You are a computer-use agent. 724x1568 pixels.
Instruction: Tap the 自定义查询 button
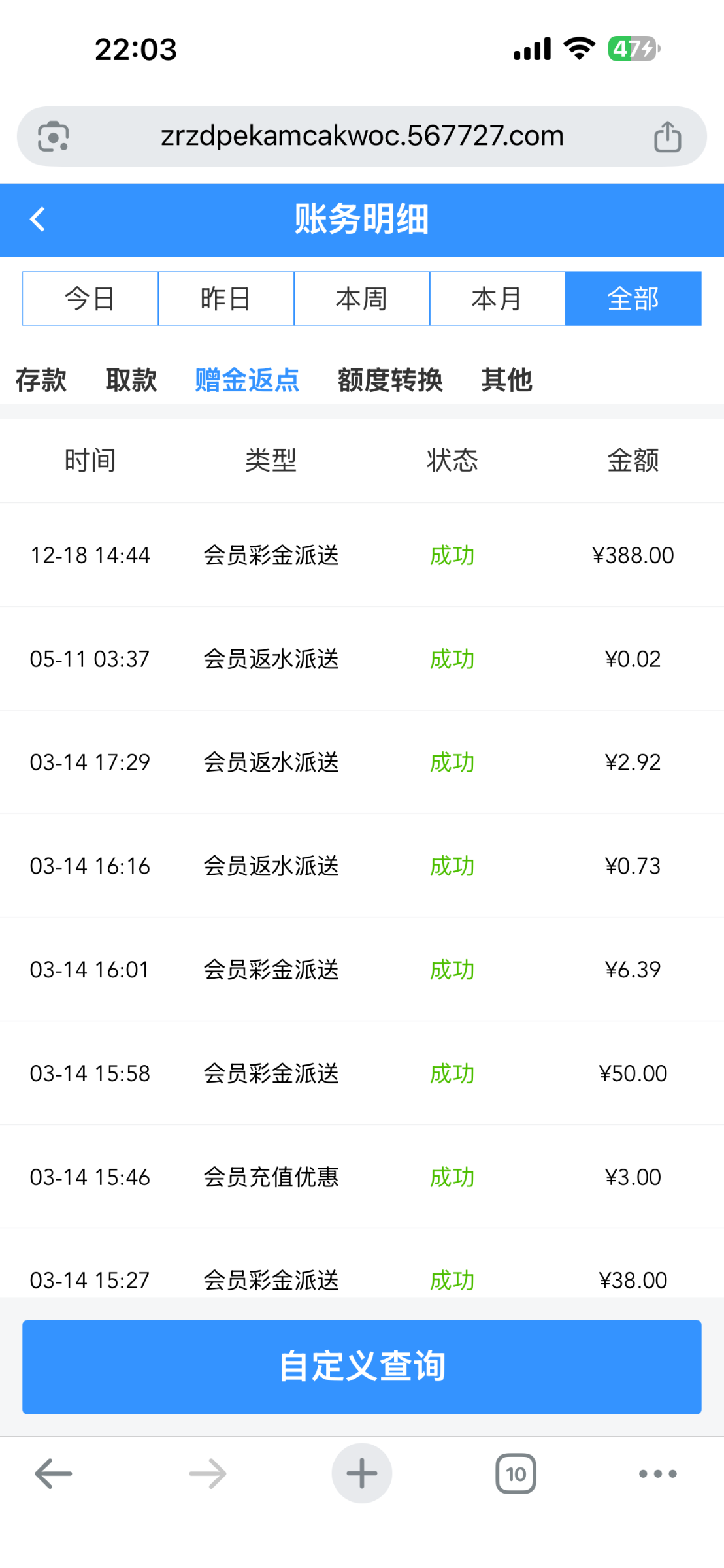(x=362, y=1367)
